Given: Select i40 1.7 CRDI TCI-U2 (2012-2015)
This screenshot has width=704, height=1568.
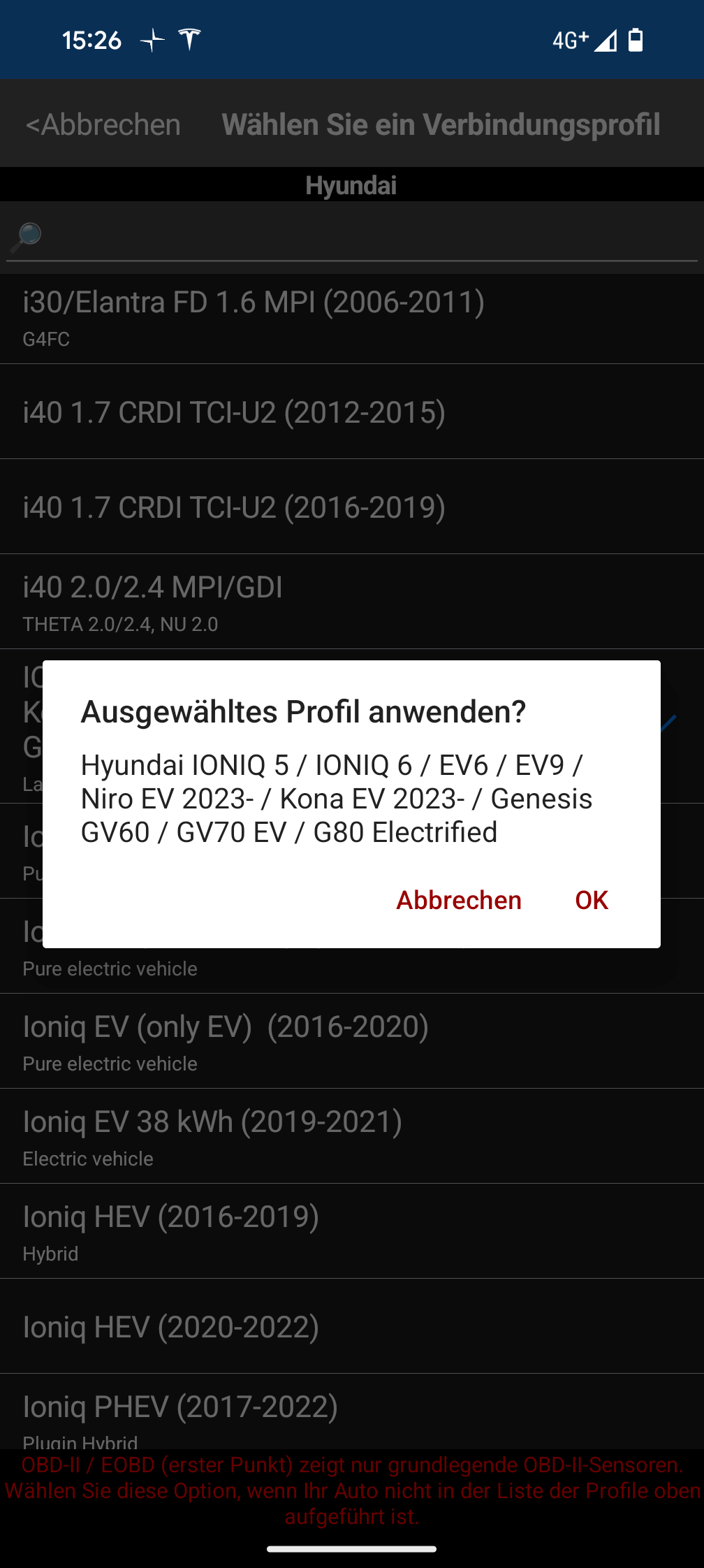Looking at the screenshot, I should tap(234, 412).
